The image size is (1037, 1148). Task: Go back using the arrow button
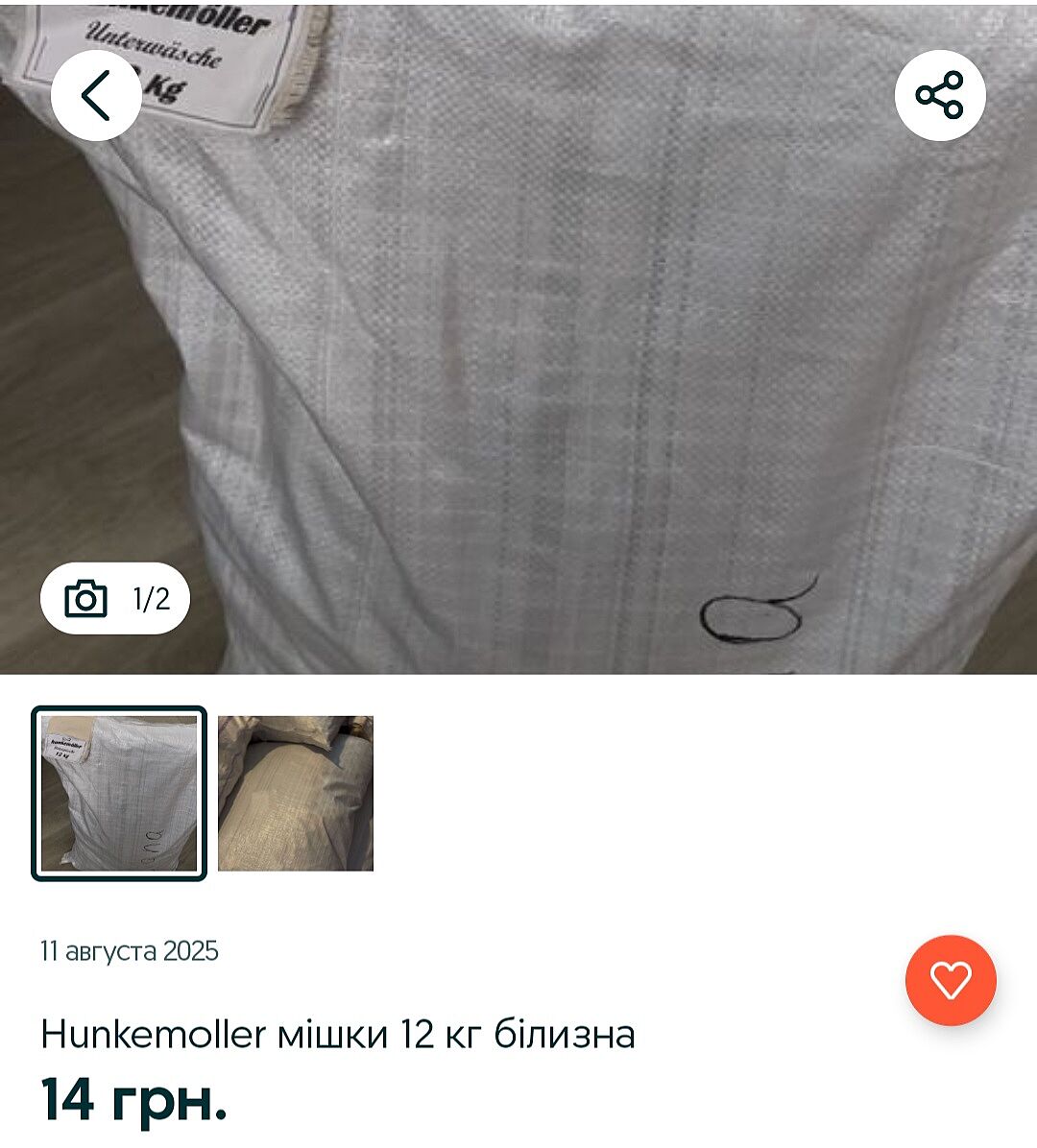pos(96,96)
